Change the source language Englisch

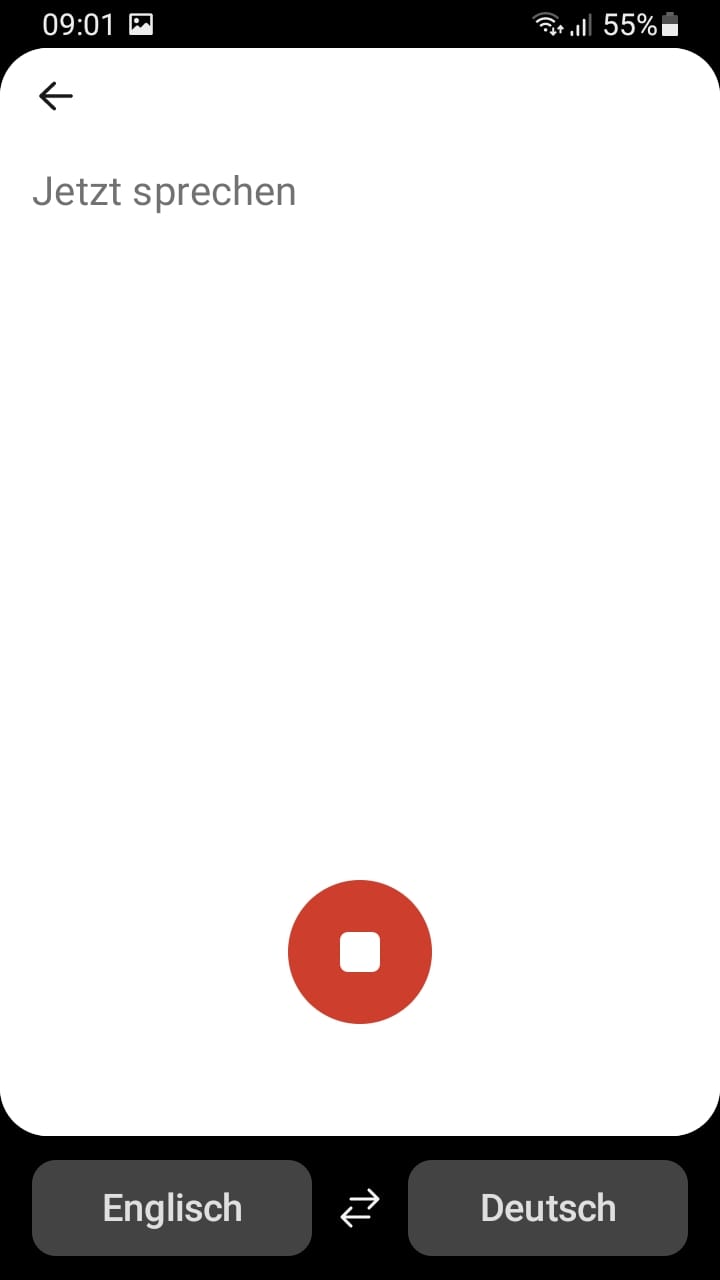click(x=172, y=1208)
